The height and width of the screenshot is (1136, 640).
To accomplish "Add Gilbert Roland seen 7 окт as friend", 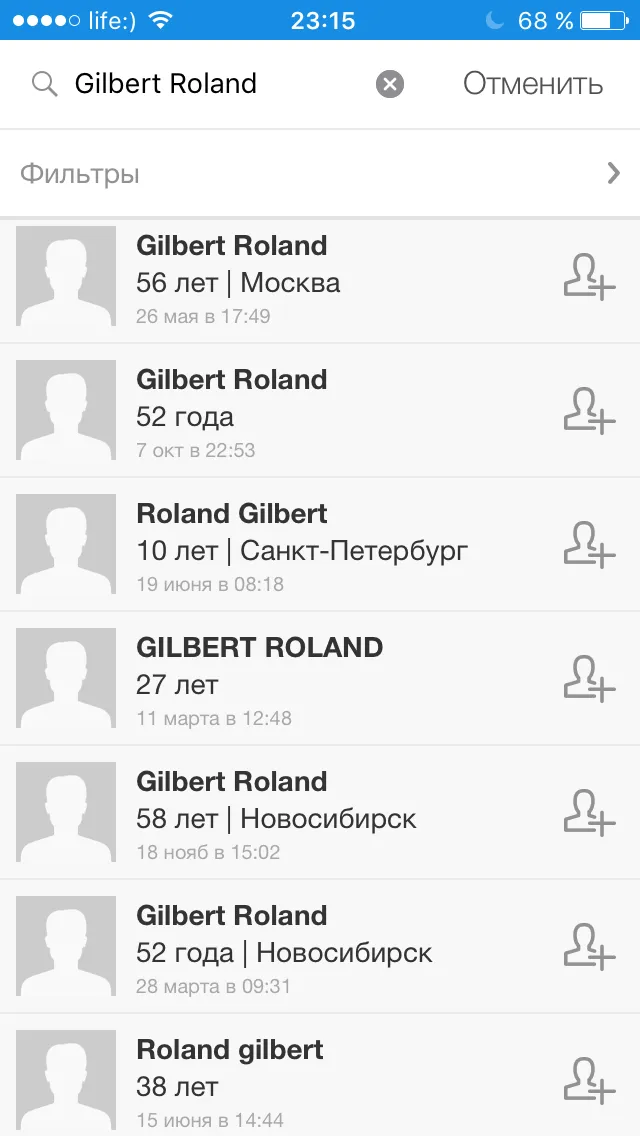I will [x=589, y=410].
